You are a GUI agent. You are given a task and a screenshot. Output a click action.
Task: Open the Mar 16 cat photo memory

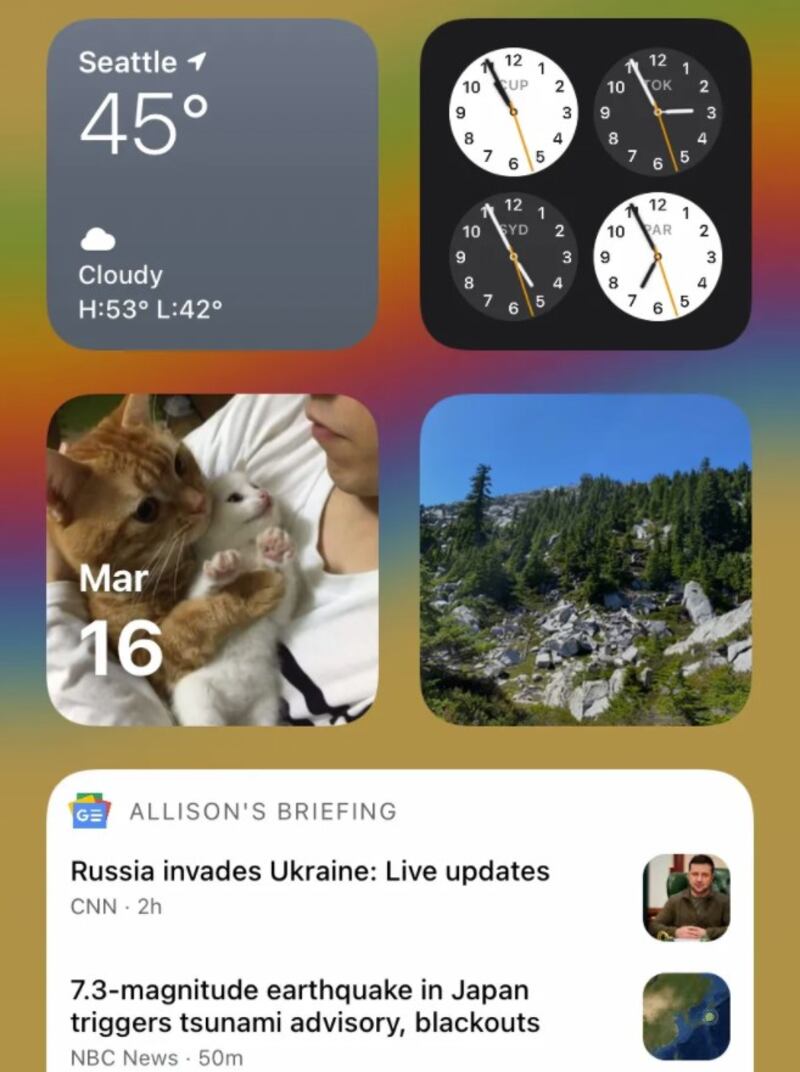[212, 559]
